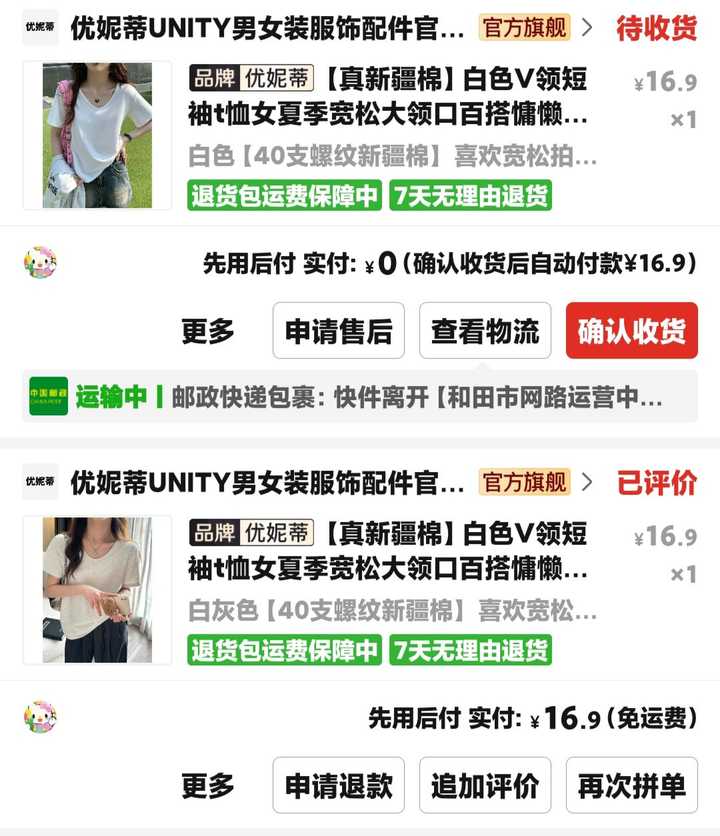The height and width of the screenshot is (836, 720).
Task: Open the 白灰色 T-shirt product thumbnail
Action: pyautogui.click(x=97, y=590)
